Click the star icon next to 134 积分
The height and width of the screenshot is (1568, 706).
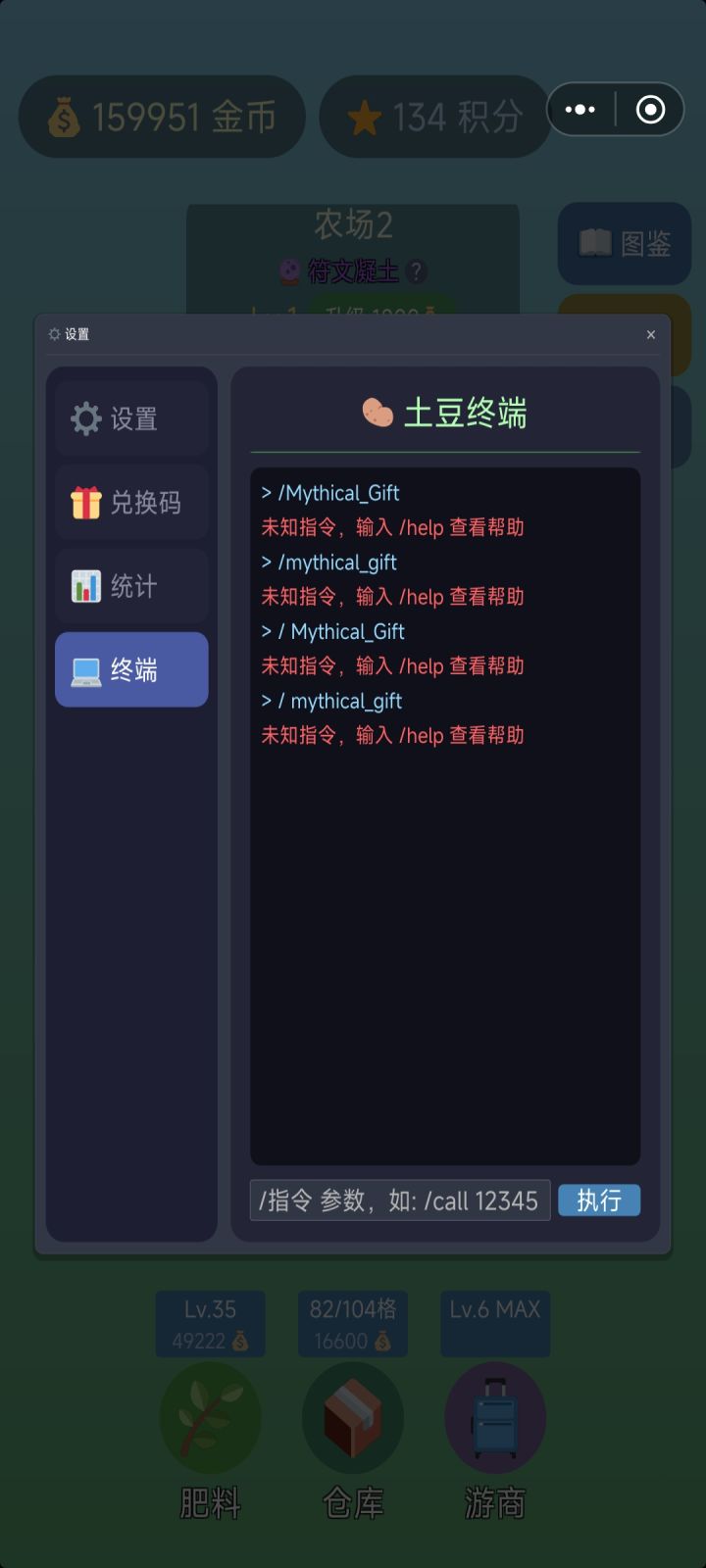pyautogui.click(x=365, y=115)
